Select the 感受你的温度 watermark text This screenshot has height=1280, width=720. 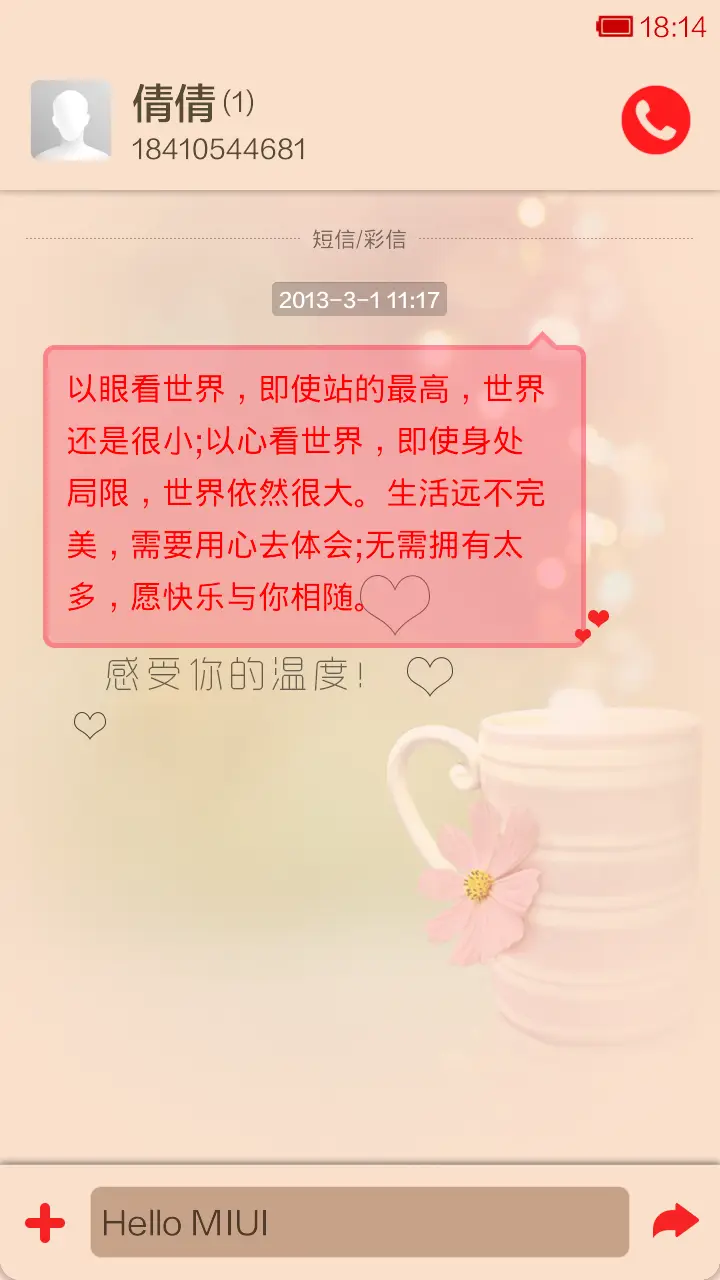point(235,672)
